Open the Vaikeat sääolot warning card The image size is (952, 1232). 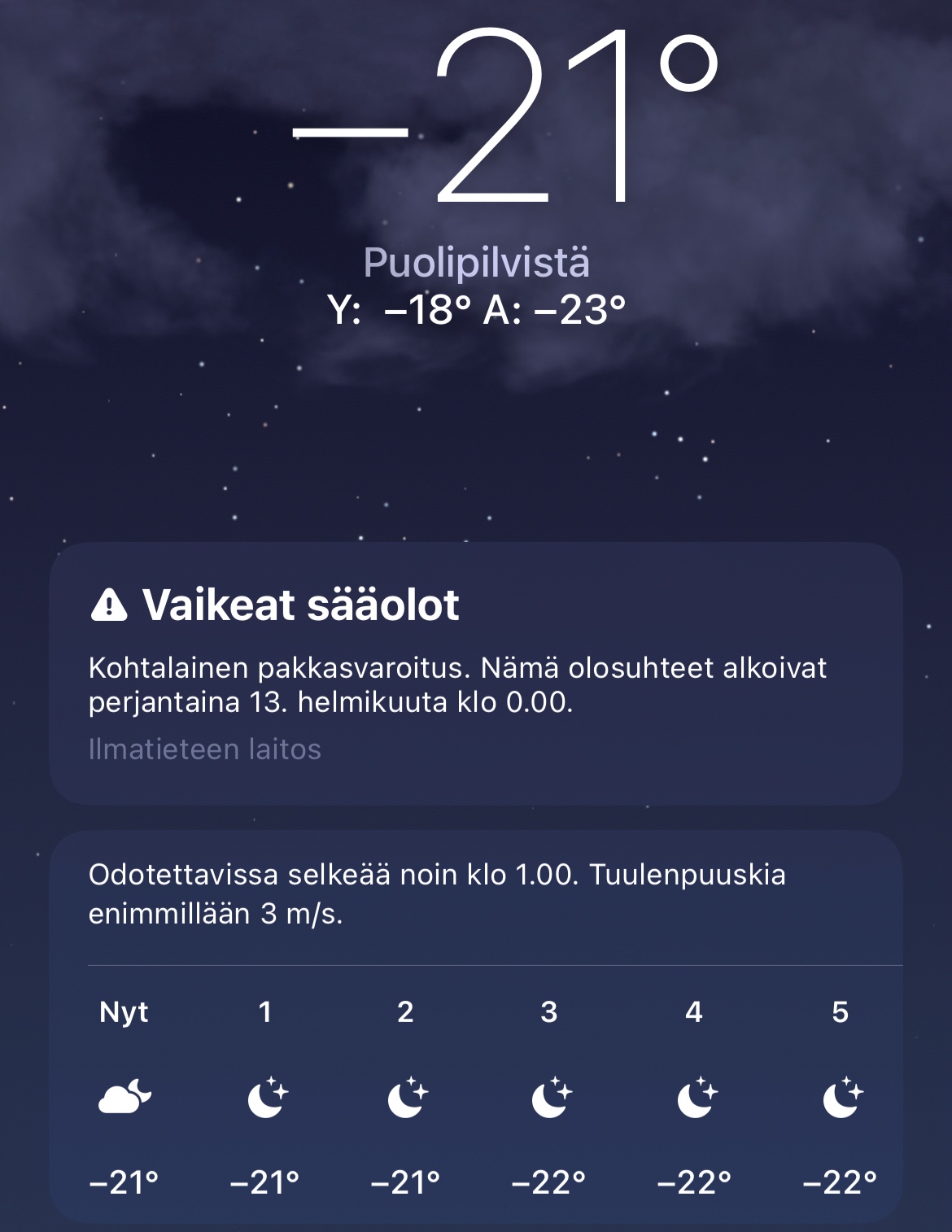[x=475, y=673]
